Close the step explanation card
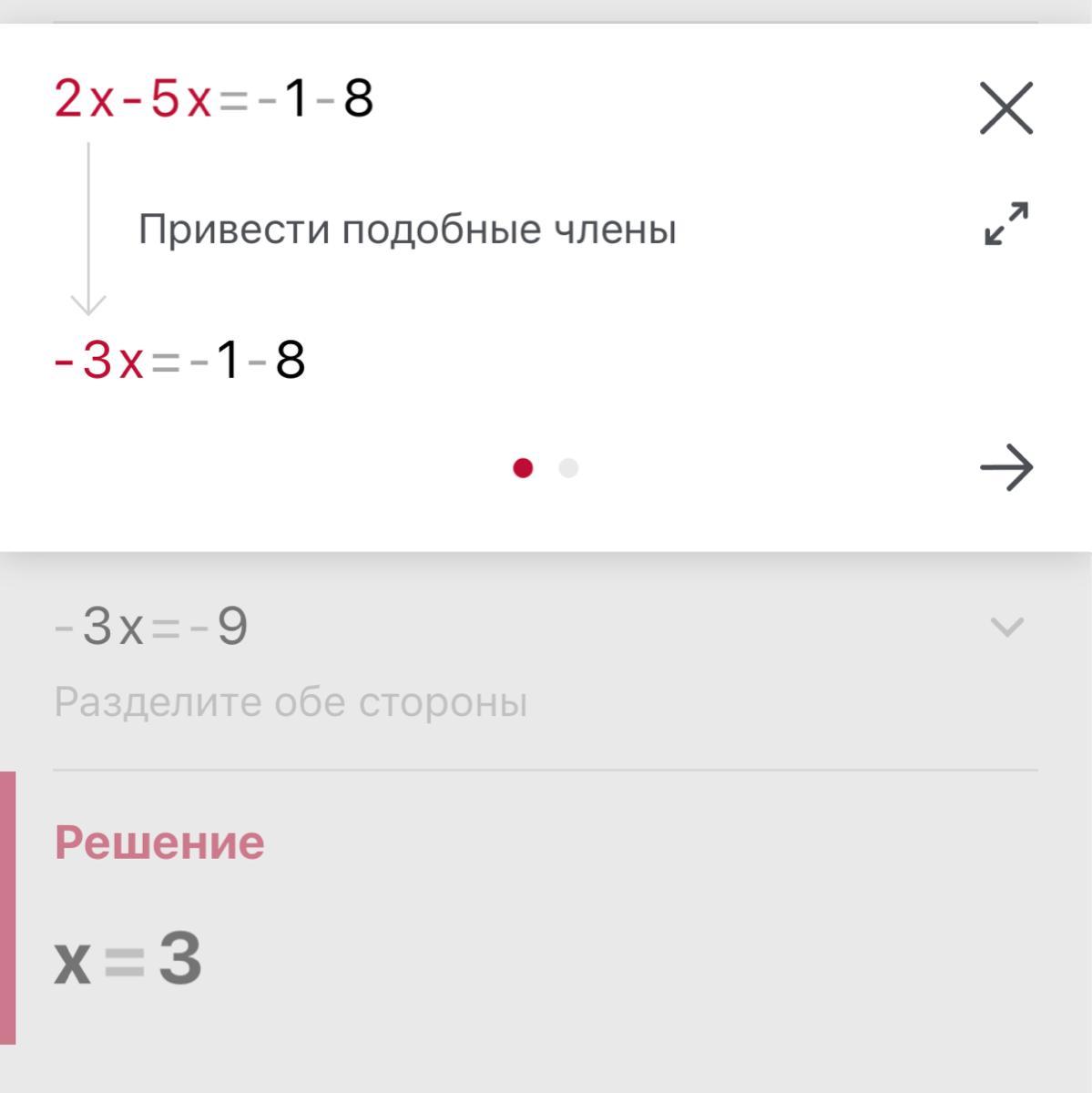 (1006, 107)
